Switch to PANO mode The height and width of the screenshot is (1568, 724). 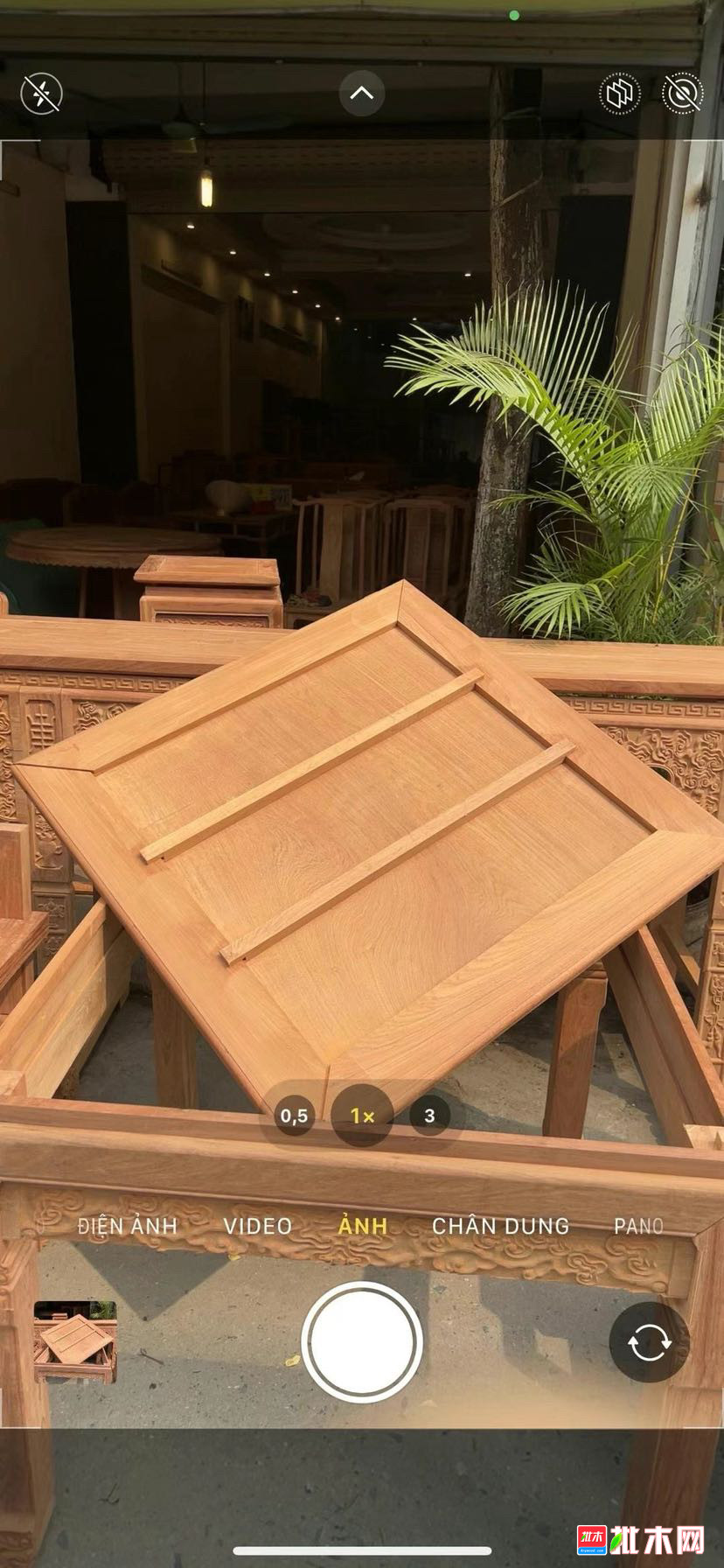[638, 1226]
